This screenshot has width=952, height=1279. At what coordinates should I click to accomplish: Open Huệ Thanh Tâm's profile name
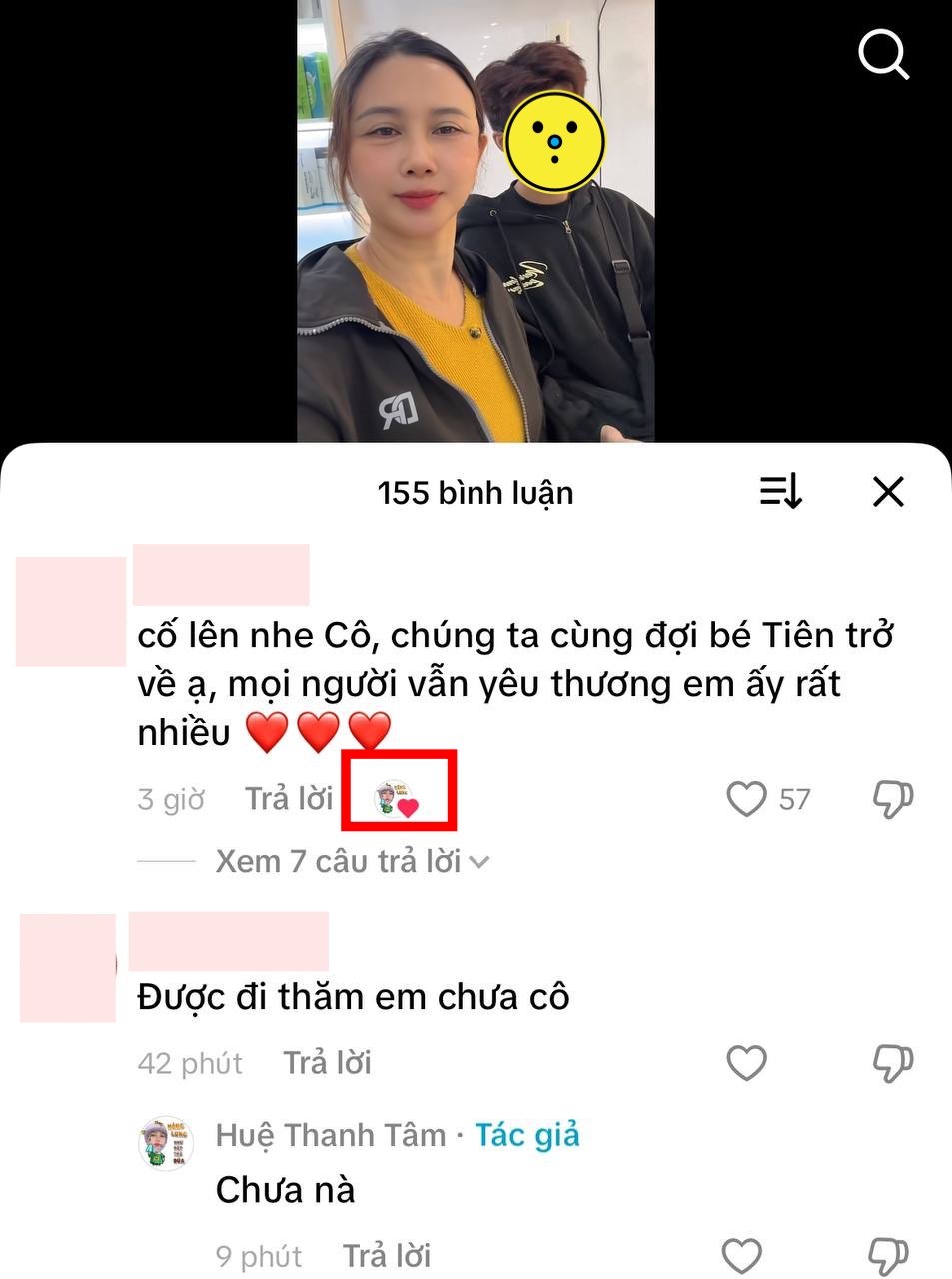(x=330, y=1134)
